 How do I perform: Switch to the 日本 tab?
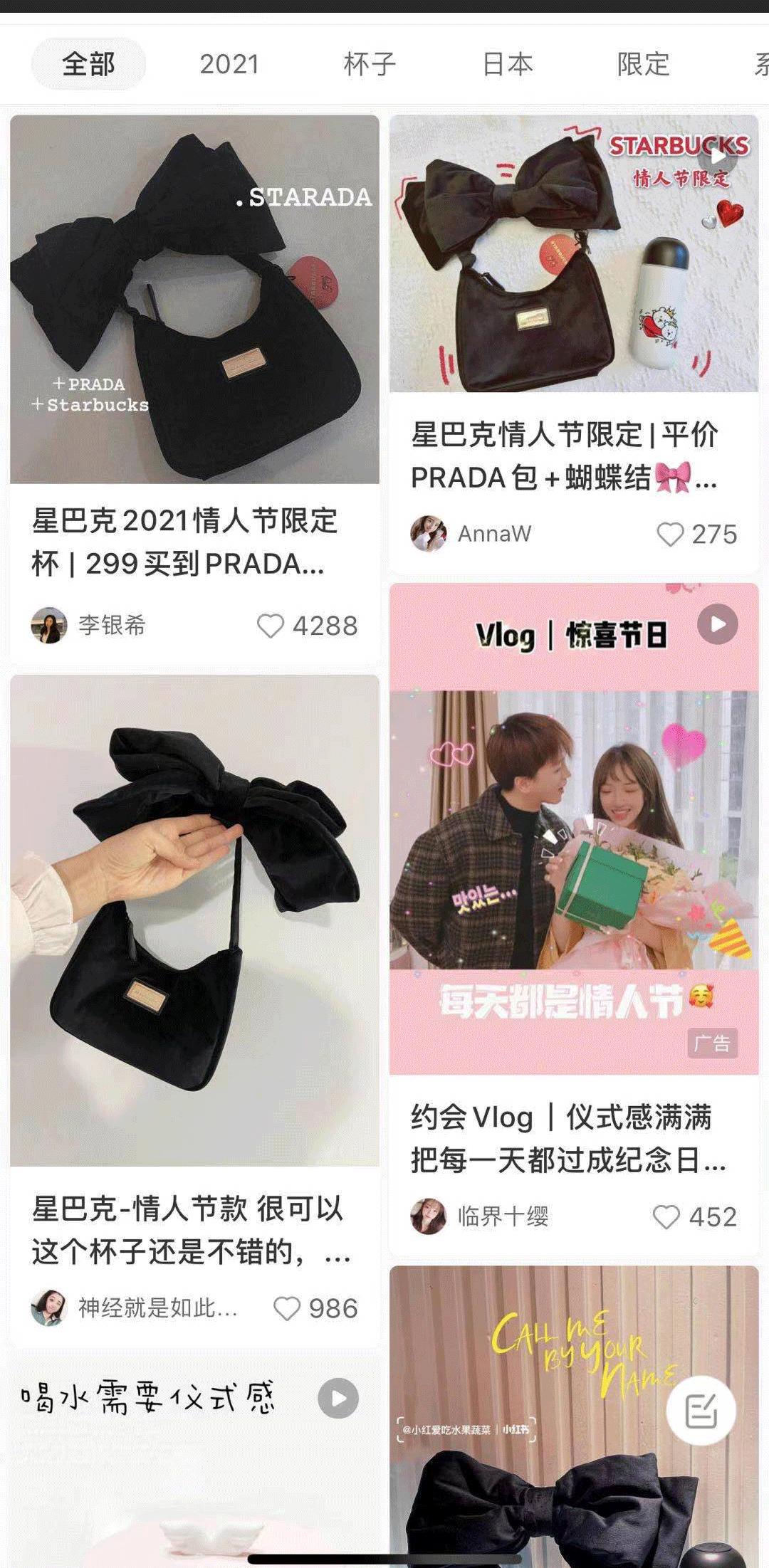point(508,65)
